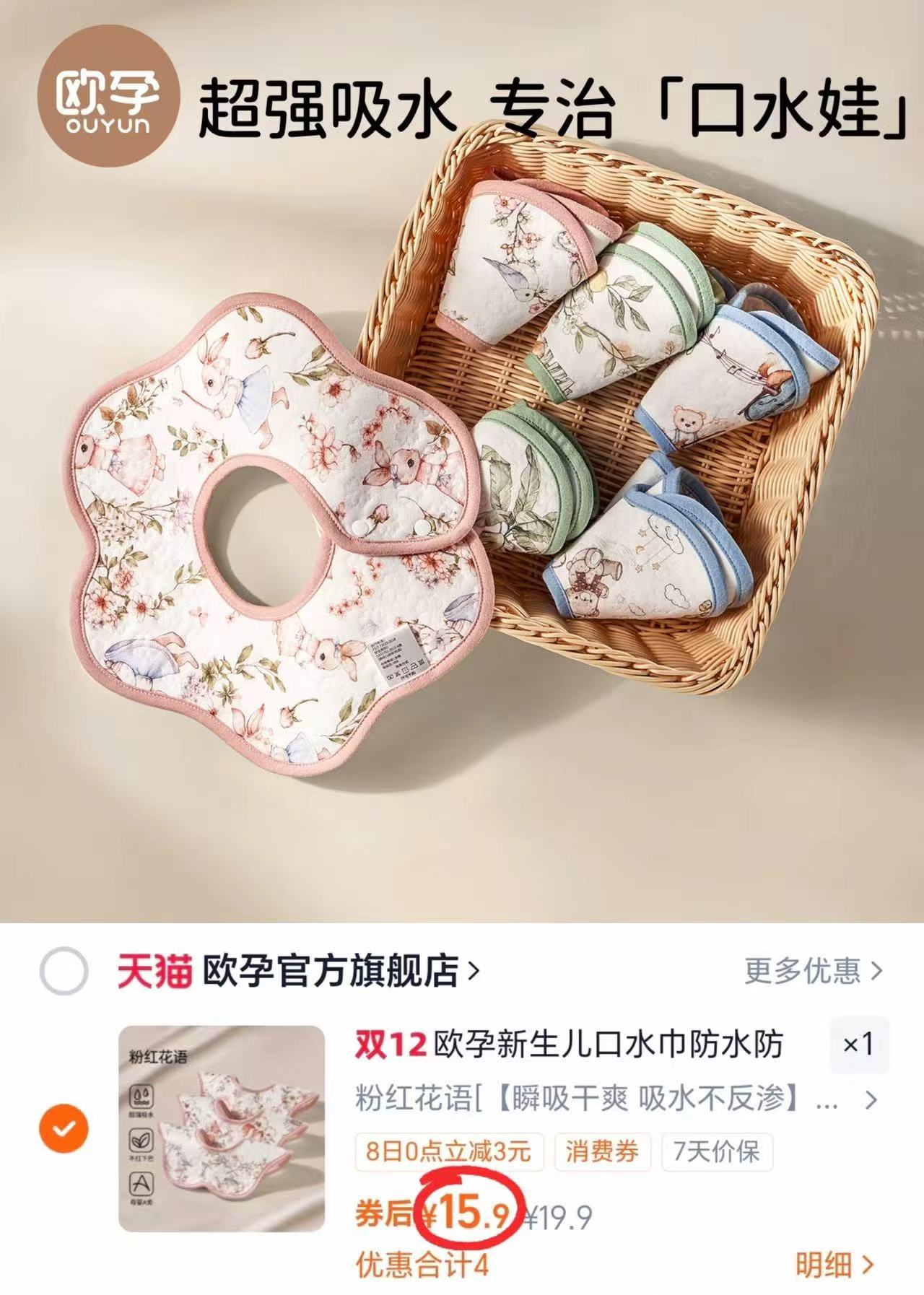The height and width of the screenshot is (1295, 924).
Task: Click the leaf icon on the product thumbnail
Action: pos(141,1141)
